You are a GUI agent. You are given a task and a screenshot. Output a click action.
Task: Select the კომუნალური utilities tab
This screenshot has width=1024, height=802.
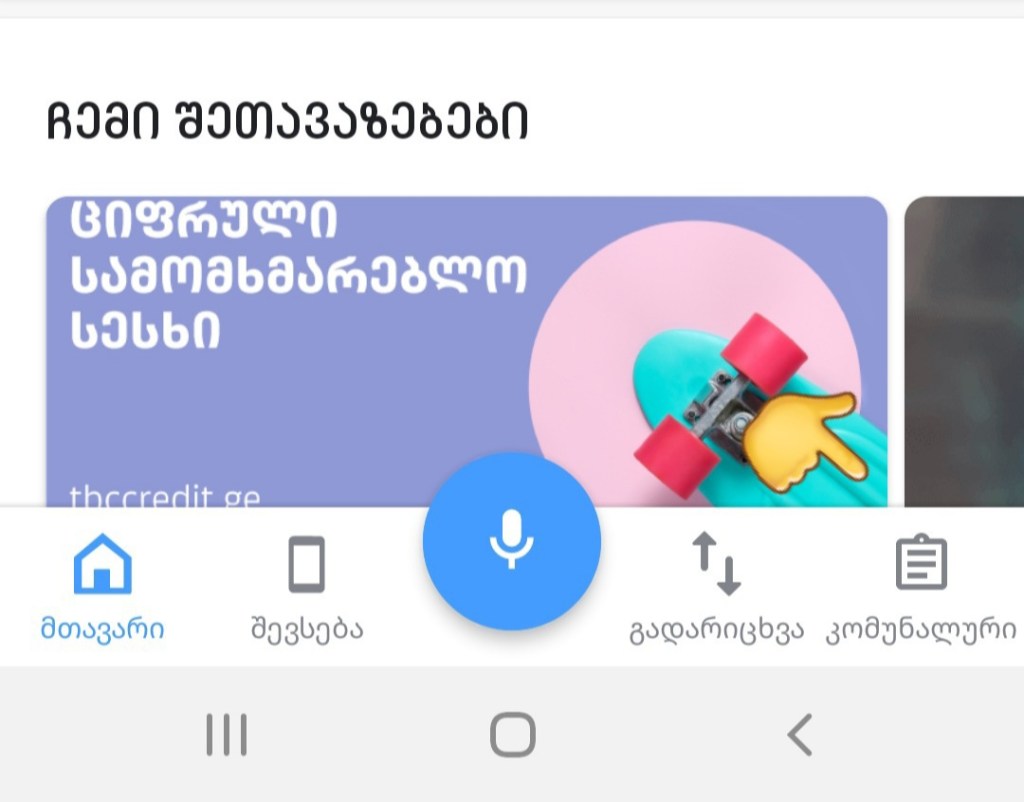tap(920, 587)
